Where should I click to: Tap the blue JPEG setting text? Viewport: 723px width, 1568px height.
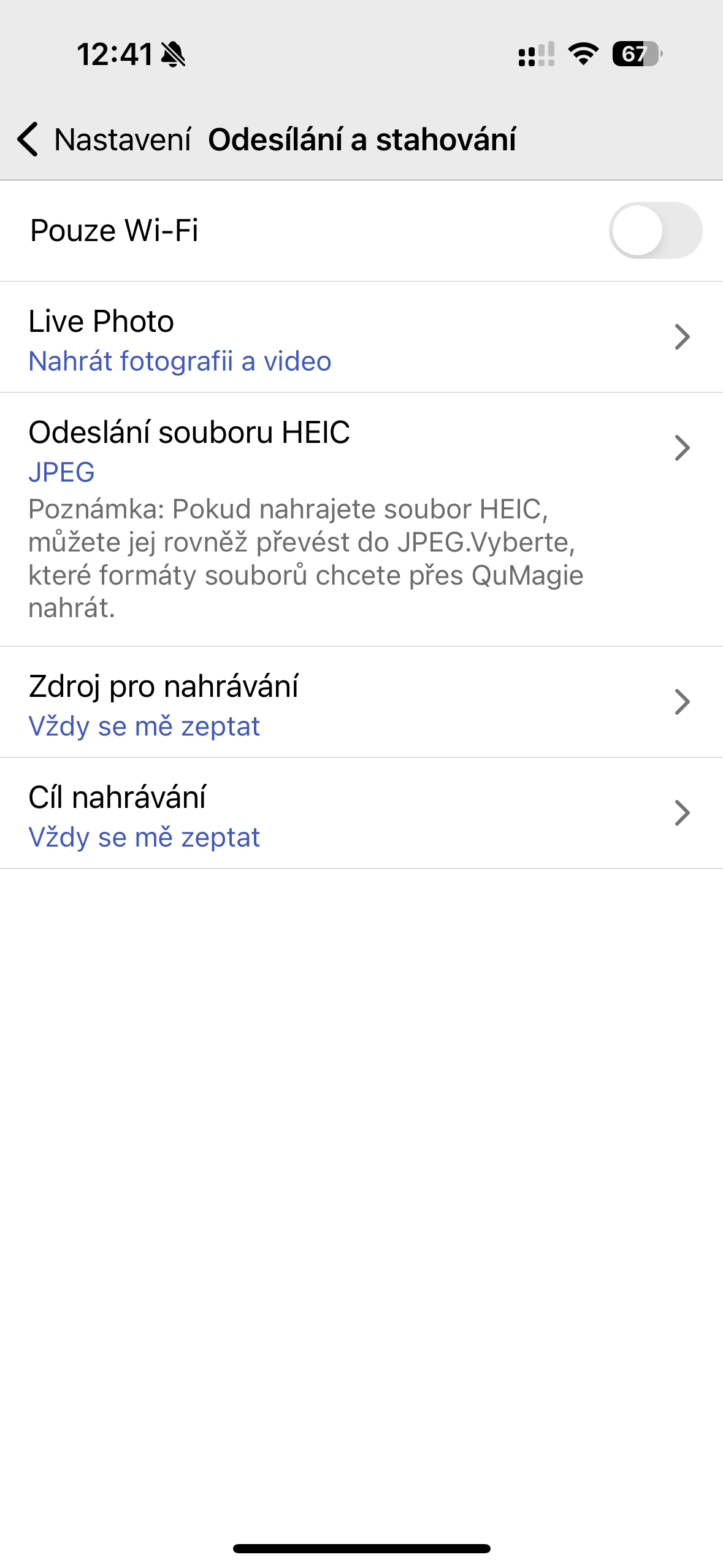coord(62,472)
